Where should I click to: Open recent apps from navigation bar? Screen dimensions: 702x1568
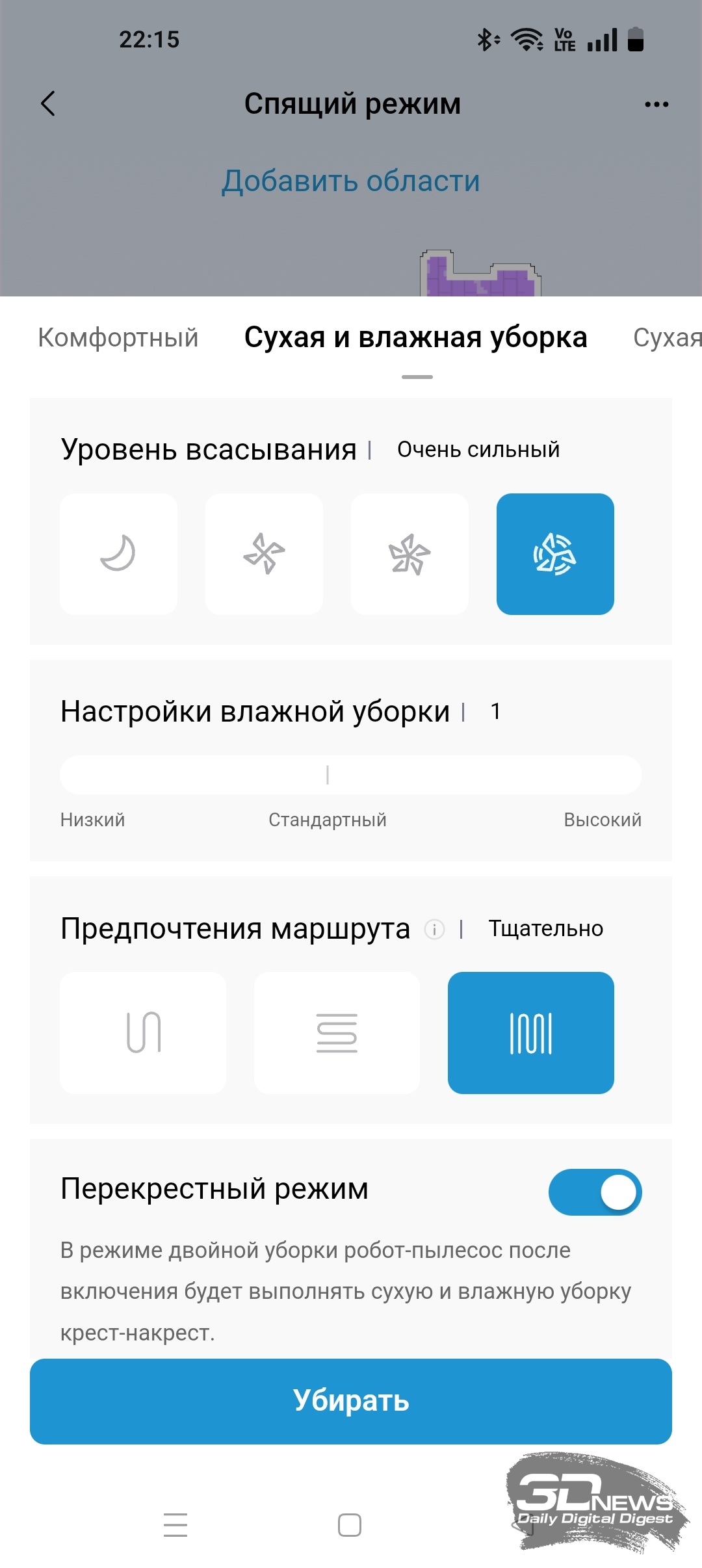pos(175,1525)
